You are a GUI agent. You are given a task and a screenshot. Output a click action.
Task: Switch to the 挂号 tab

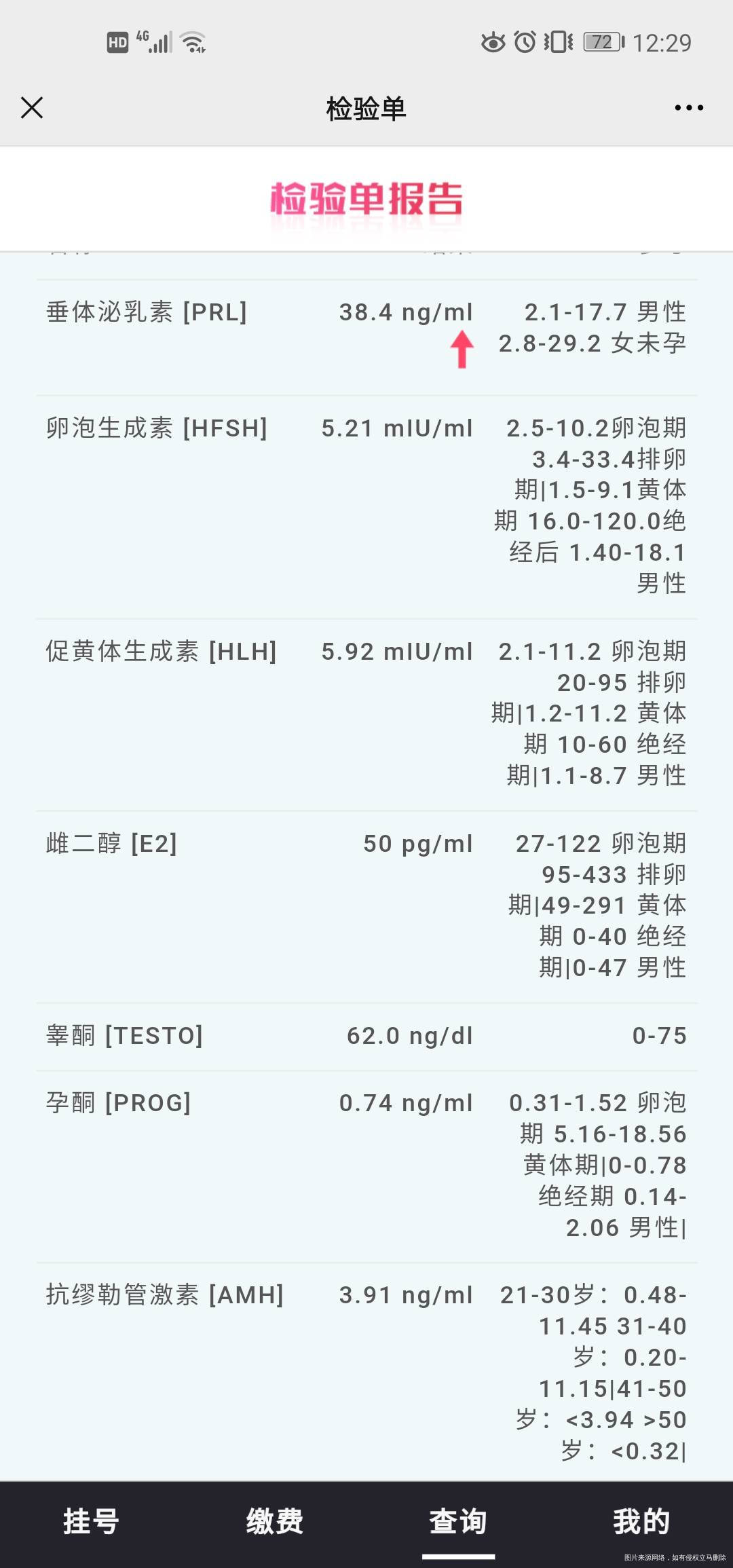click(x=92, y=1523)
